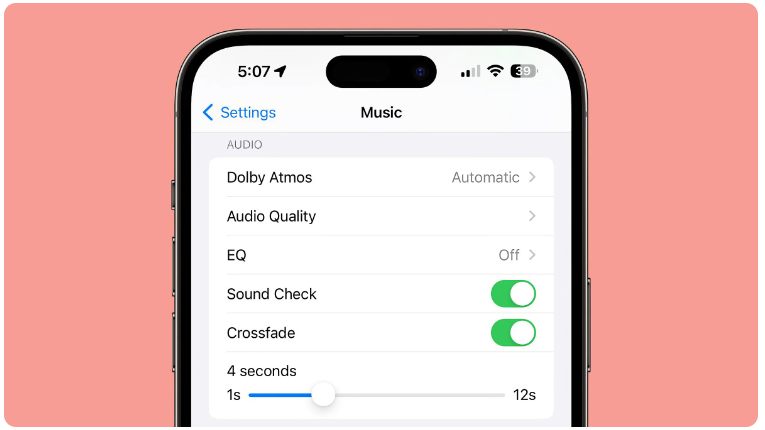Turn off Sound Check
Image resolution: width=765 pixels, height=430 pixels.
tap(513, 294)
